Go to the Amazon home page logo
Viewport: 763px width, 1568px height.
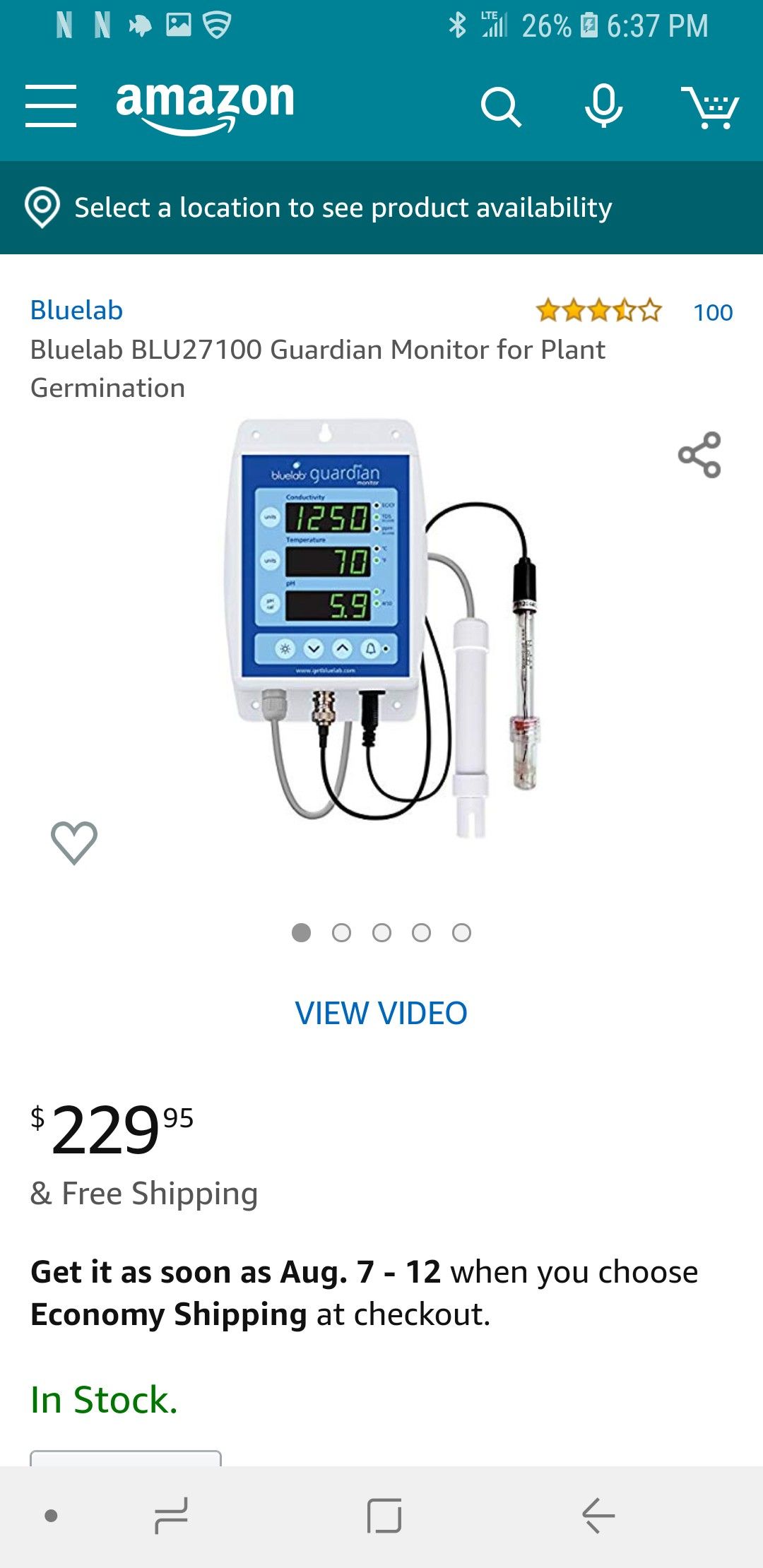point(205,106)
